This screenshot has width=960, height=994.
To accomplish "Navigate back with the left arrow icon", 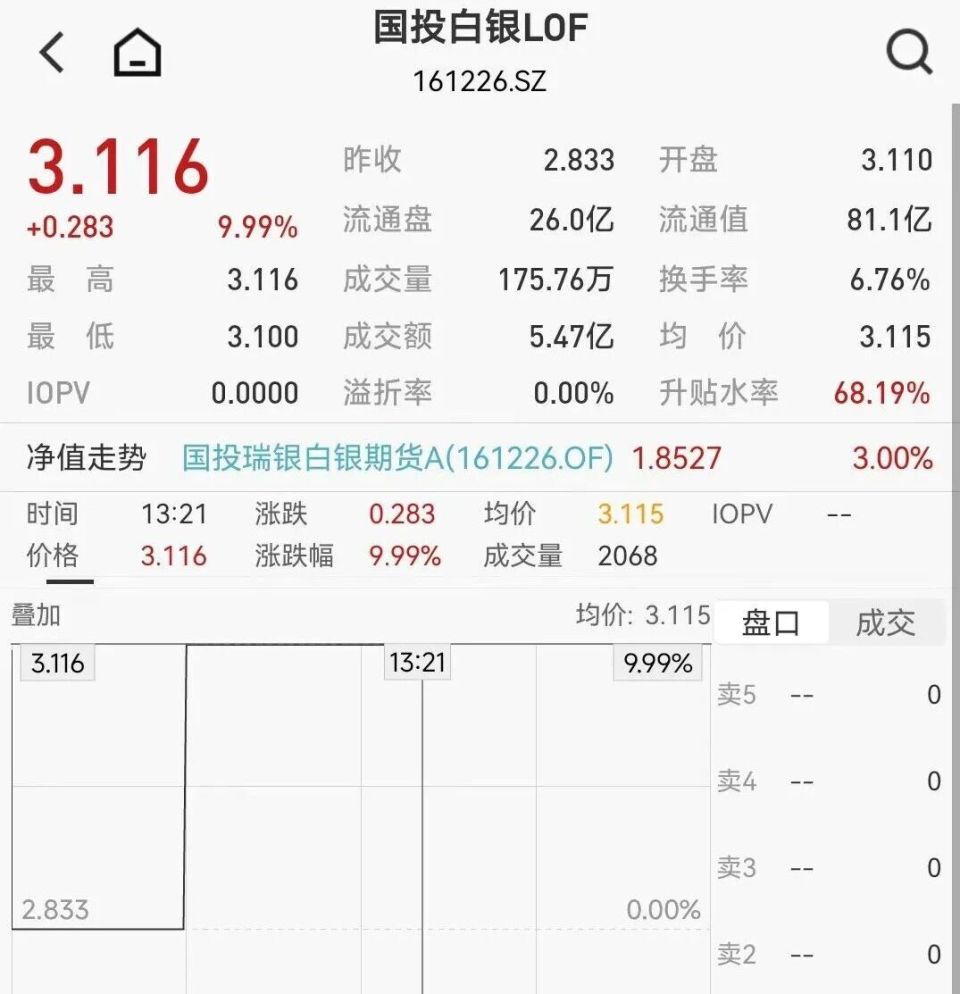I will pyautogui.click(x=50, y=52).
